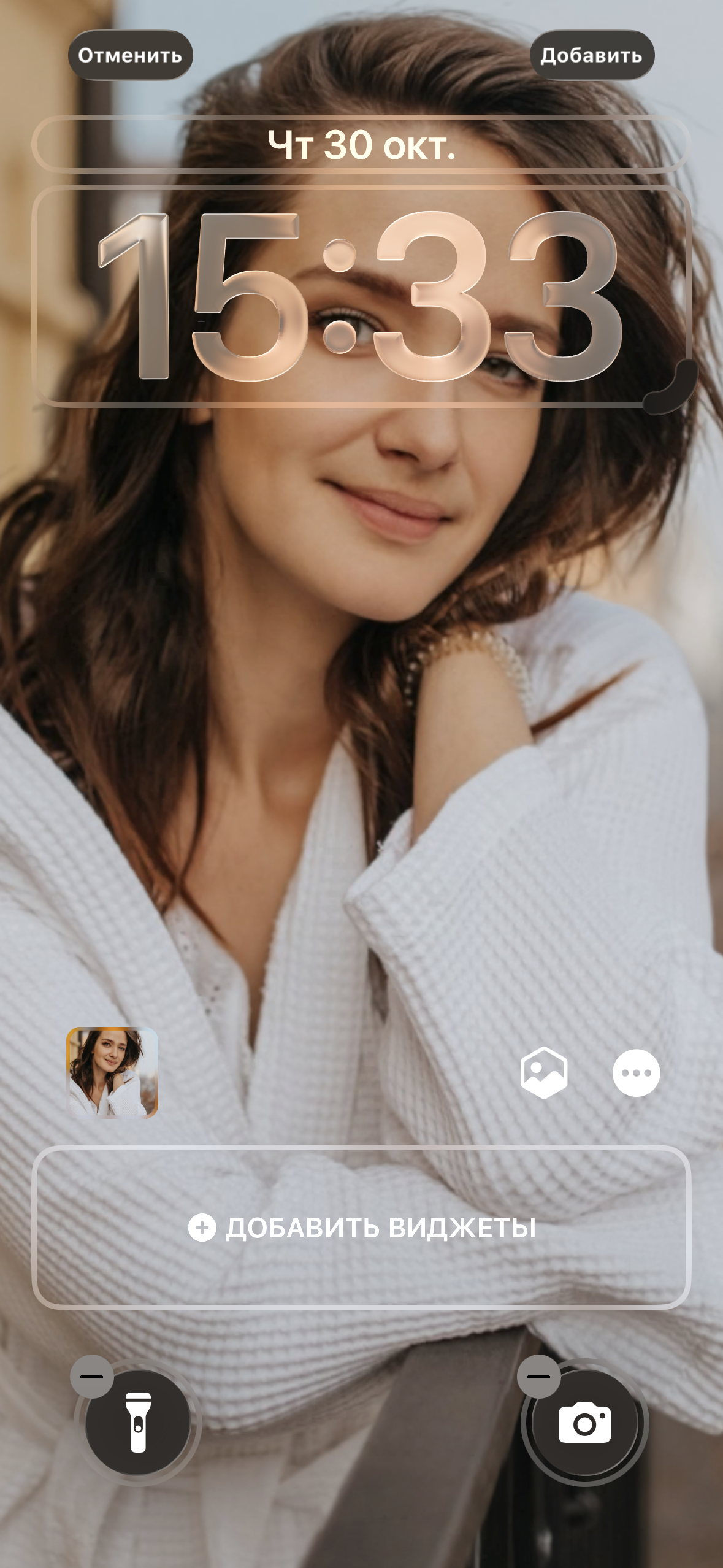Change the camera quick action button
Image resolution: width=723 pixels, height=1568 pixels.
[x=585, y=1423]
